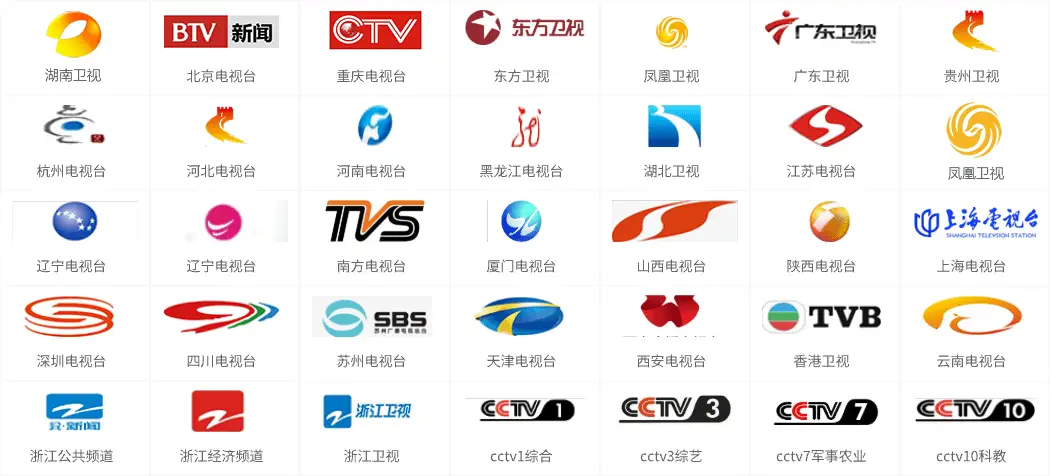Tap the 黑龙江电视台 tile
The image size is (1050, 476).
pyautogui.click(x=521, y=140)
